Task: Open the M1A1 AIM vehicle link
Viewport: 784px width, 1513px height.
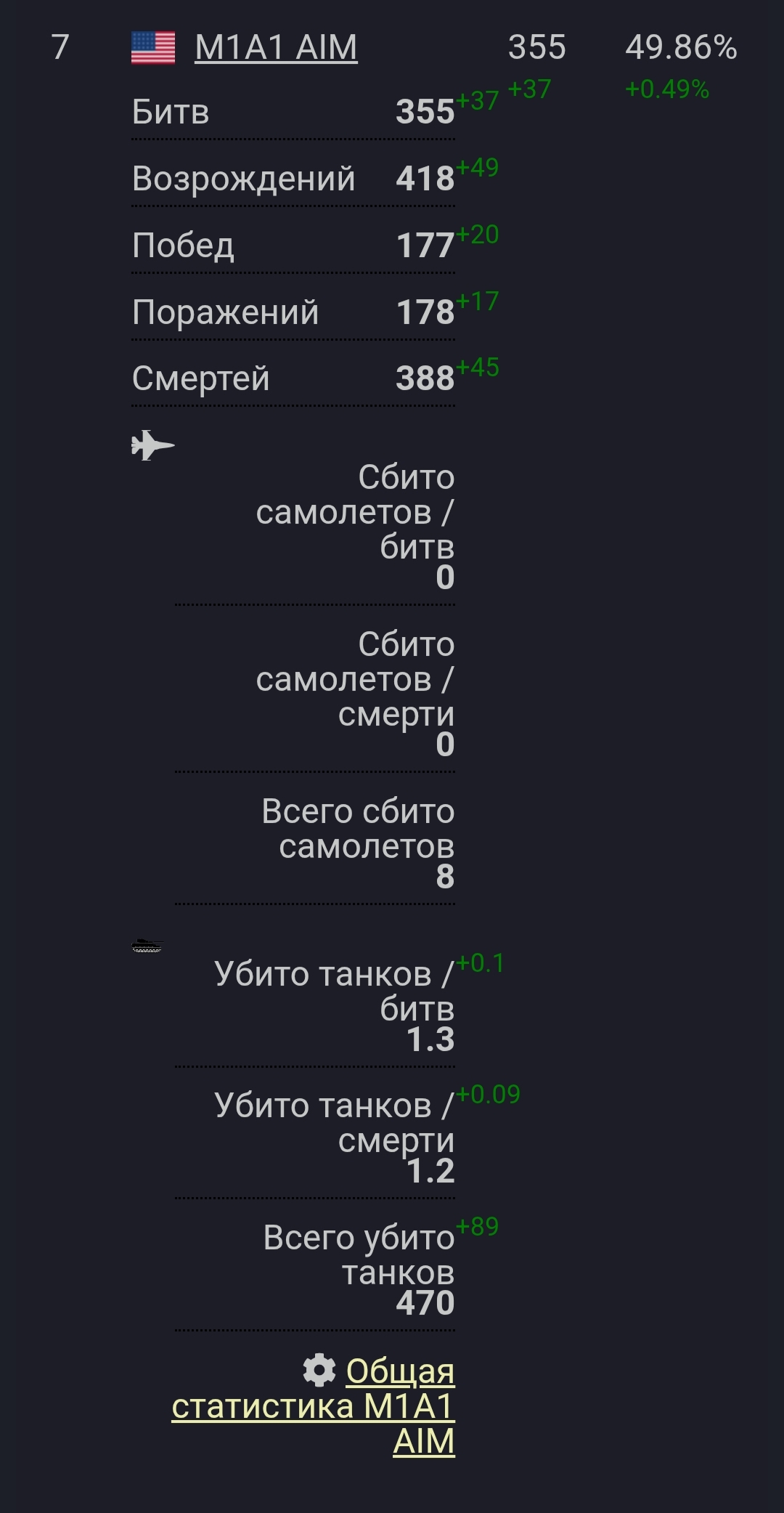Action: point(276,48)
